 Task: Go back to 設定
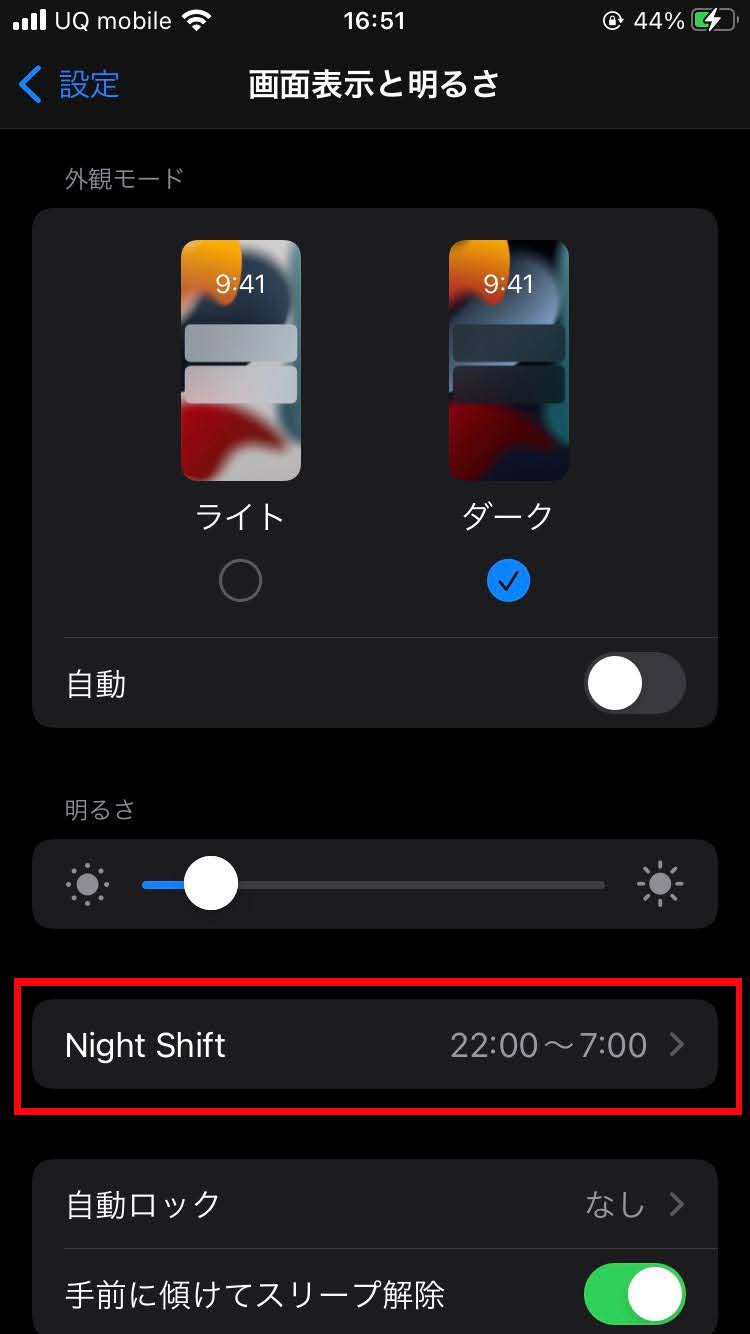click(70, 85)
